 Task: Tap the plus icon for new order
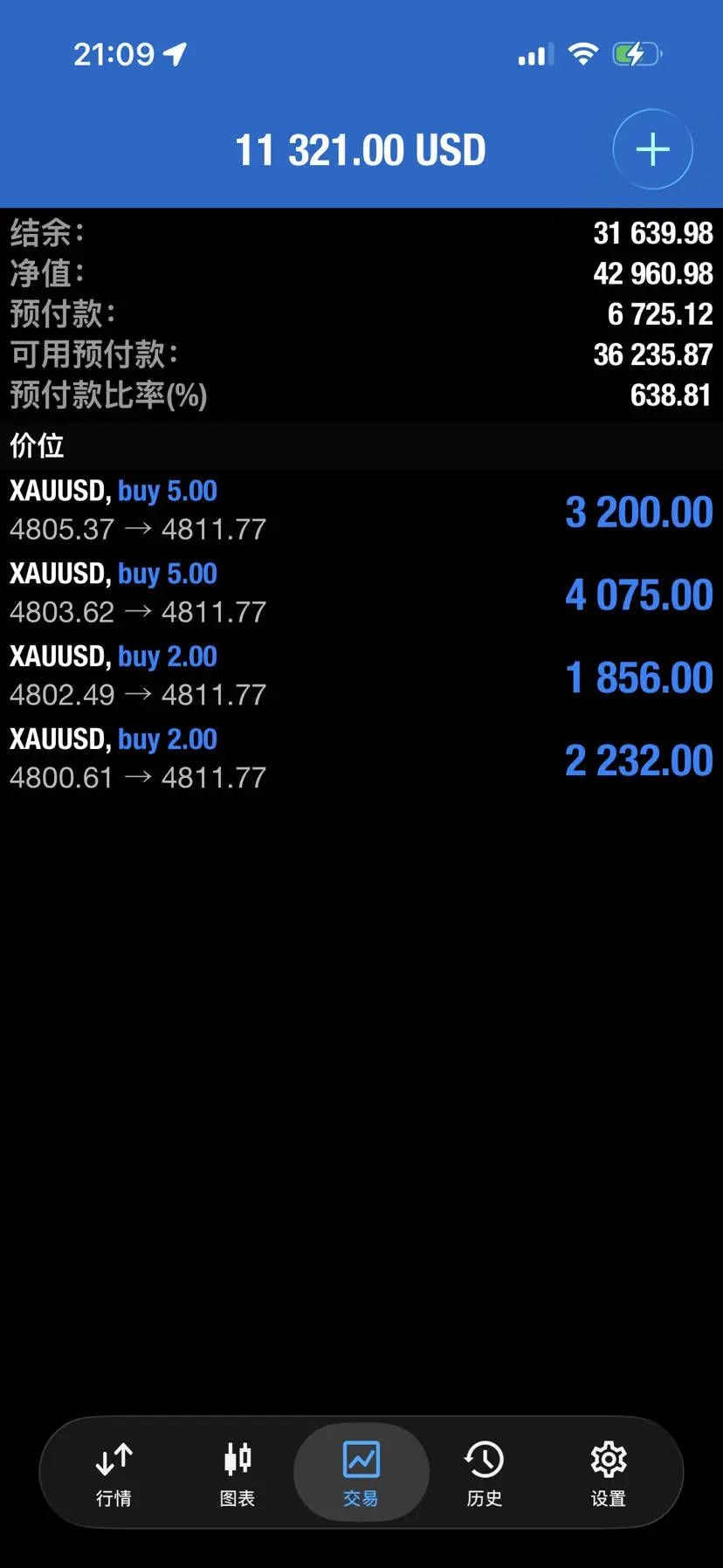[x=652, y=149]
